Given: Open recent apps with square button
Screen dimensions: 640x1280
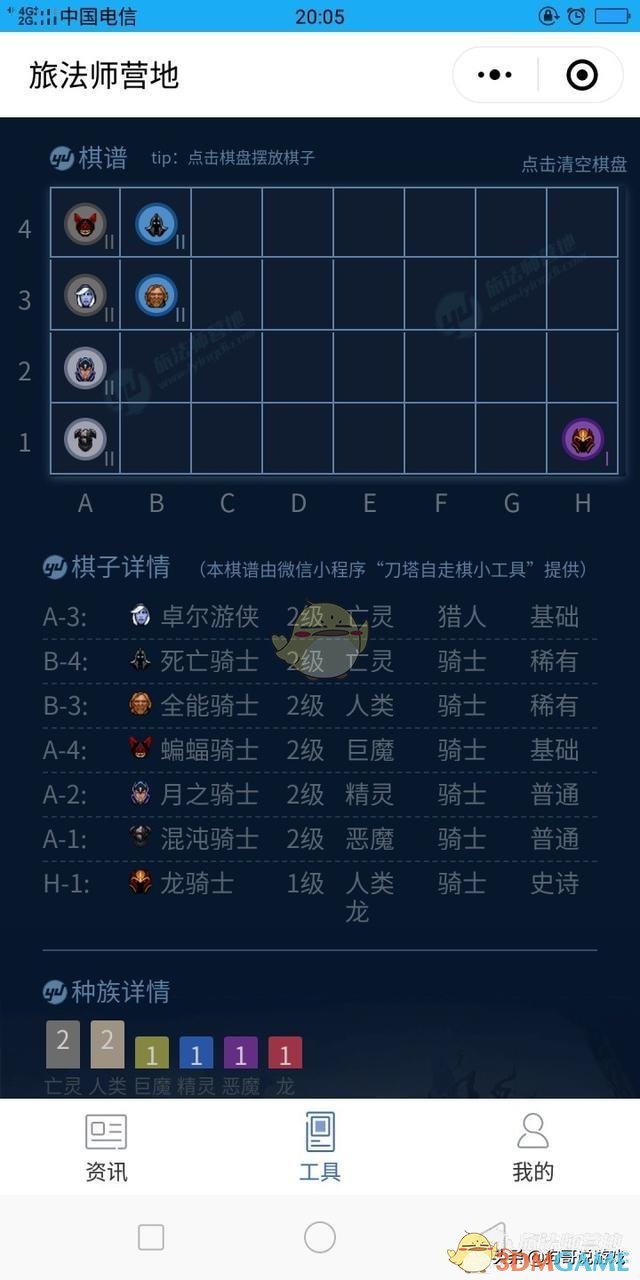Looking at the screenshot, I should click(x=151, y=1237).
